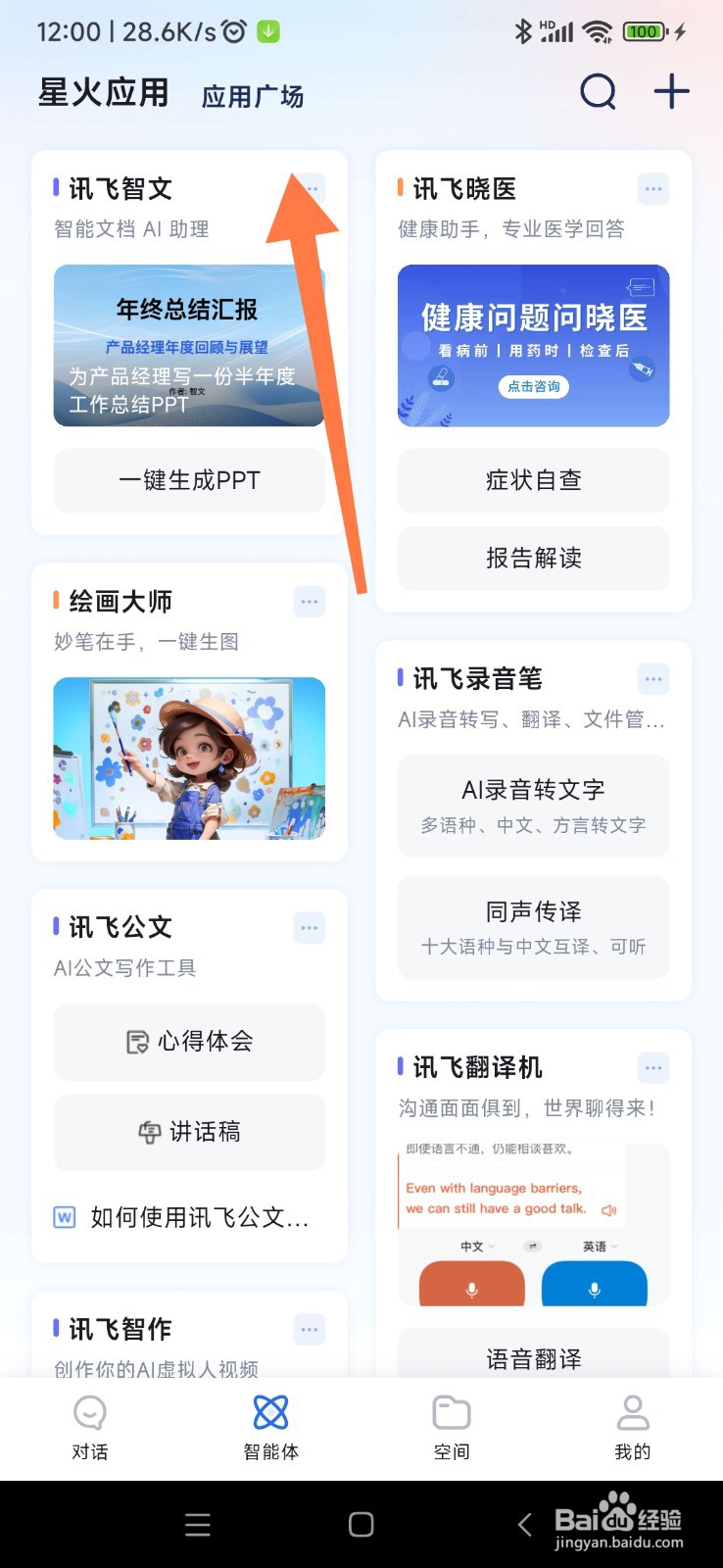This screenshot has height=1568, width=723.
Task: Open the search icon in the header
Action: point(599,92)
